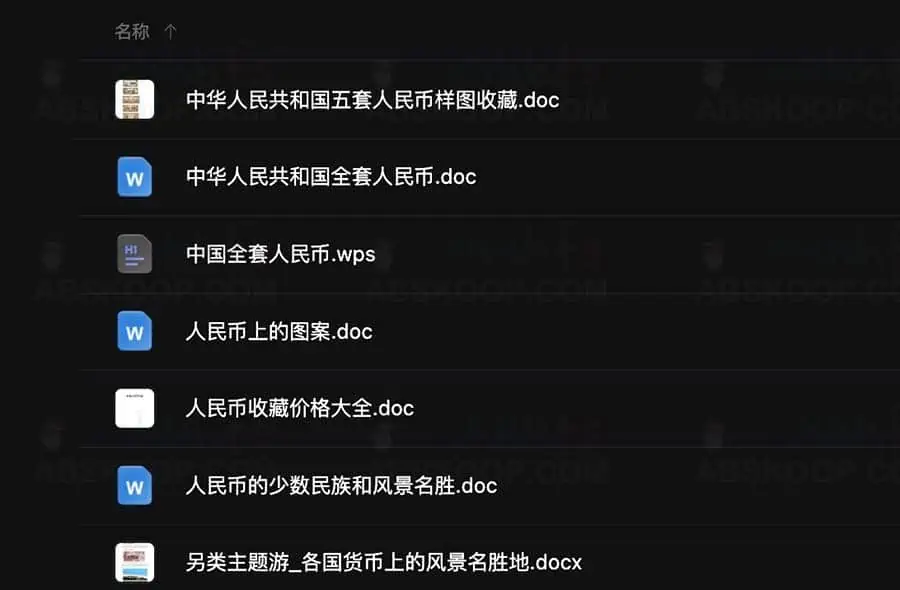This screenshot has height=590, width=900.
Task: Open 人民币收藏价格大全.doc document
Action: click(x=300, y=408)
